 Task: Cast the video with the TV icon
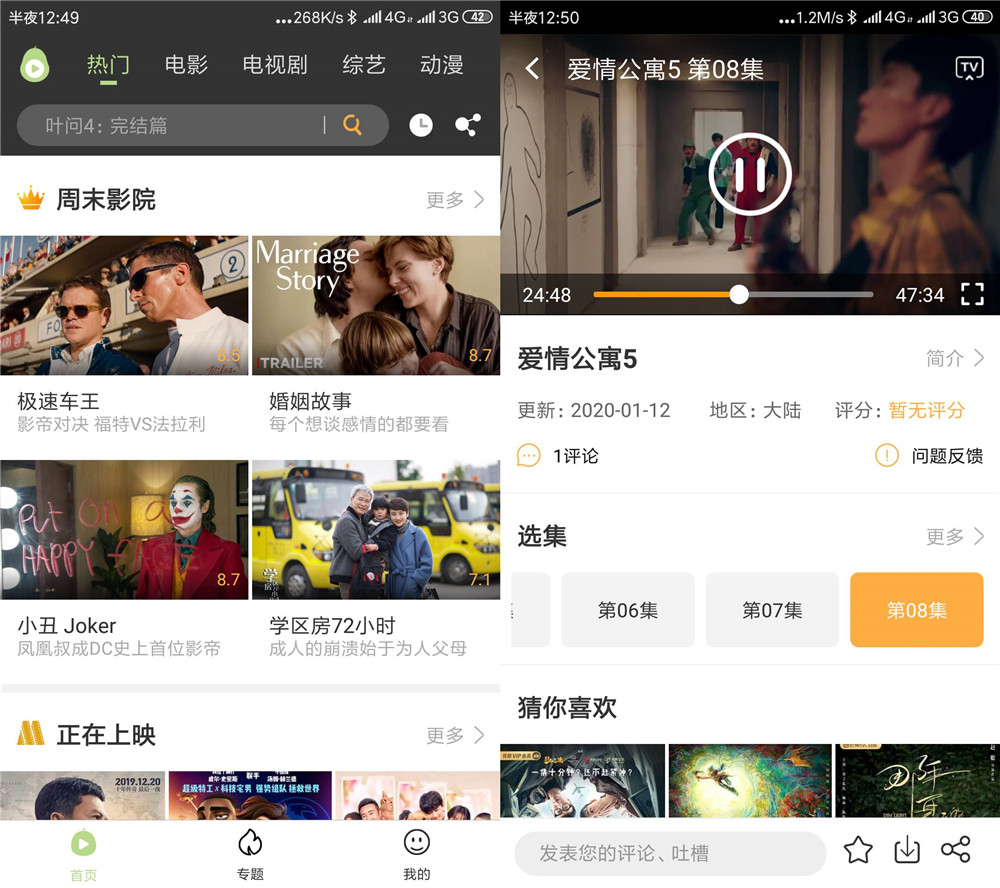pos(969,68)
